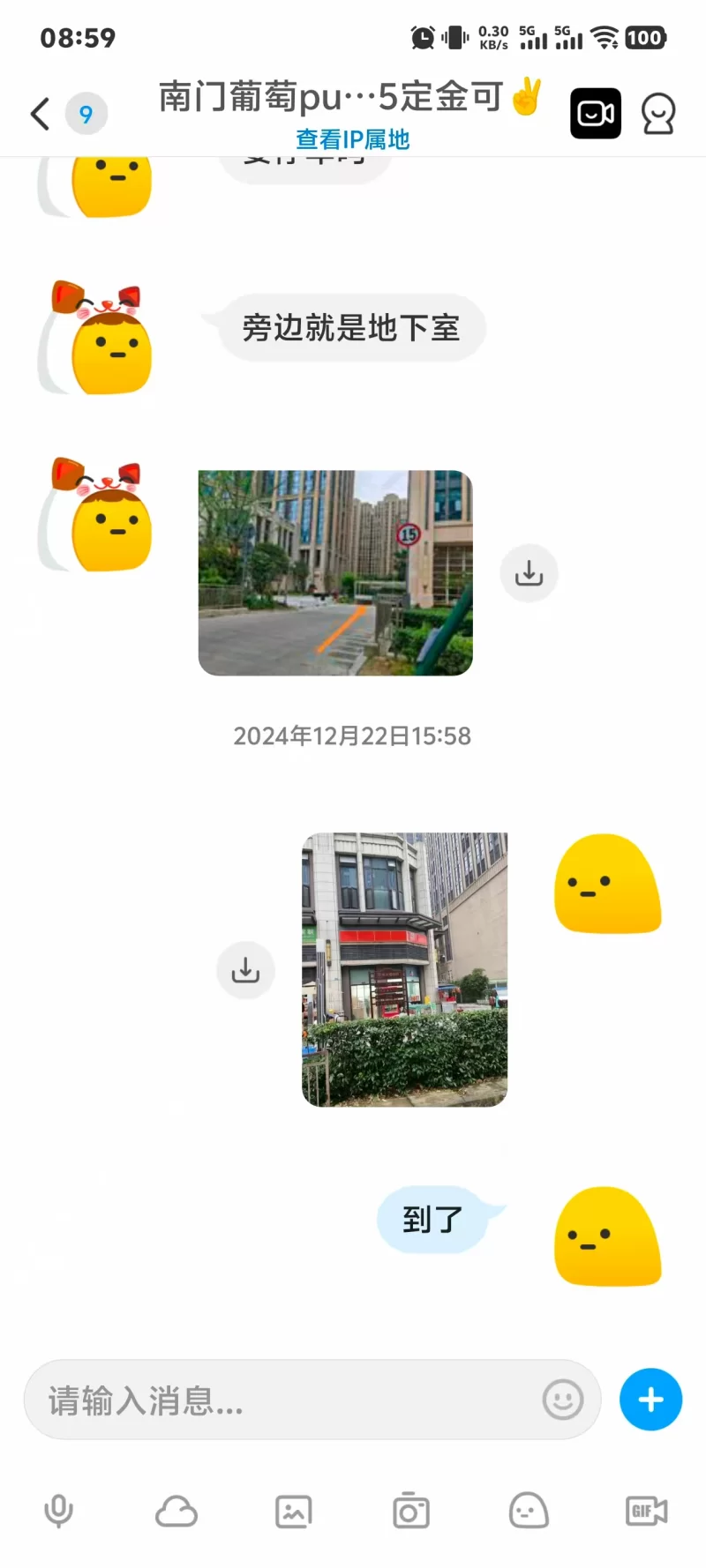Open the chat profile settings icon
This screenshot has width=706, height=1568.
pos(658,114)
